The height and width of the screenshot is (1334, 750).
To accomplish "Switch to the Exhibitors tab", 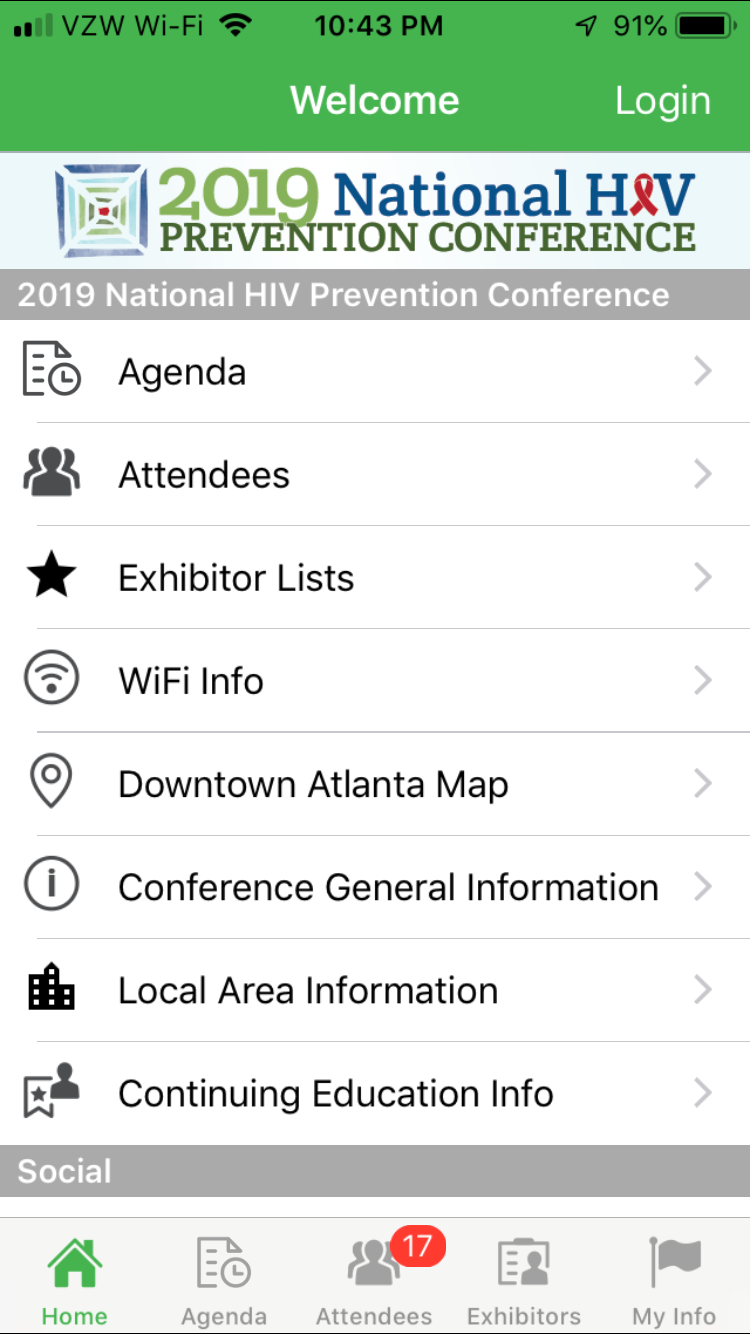I will point(524,1278).
